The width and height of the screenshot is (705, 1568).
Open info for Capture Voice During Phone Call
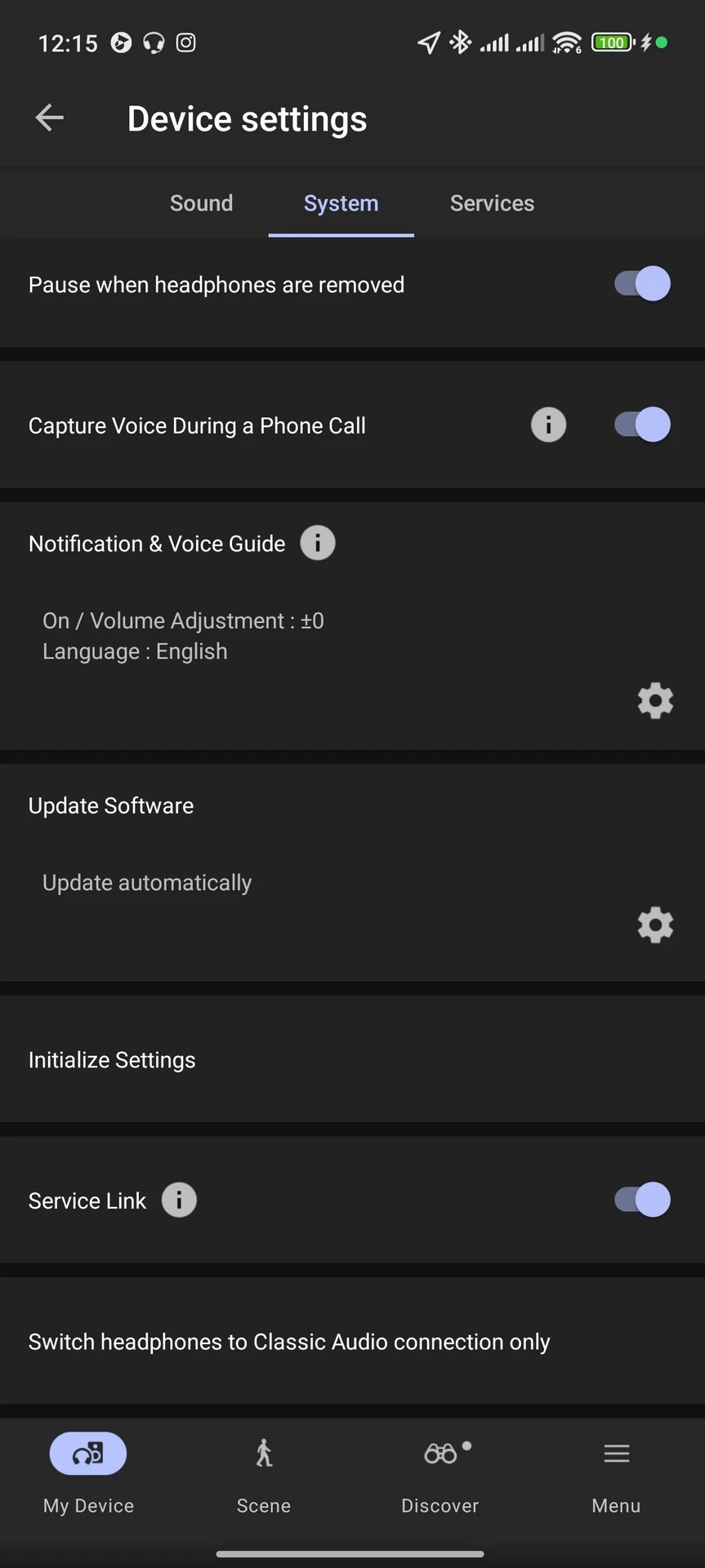548,425
